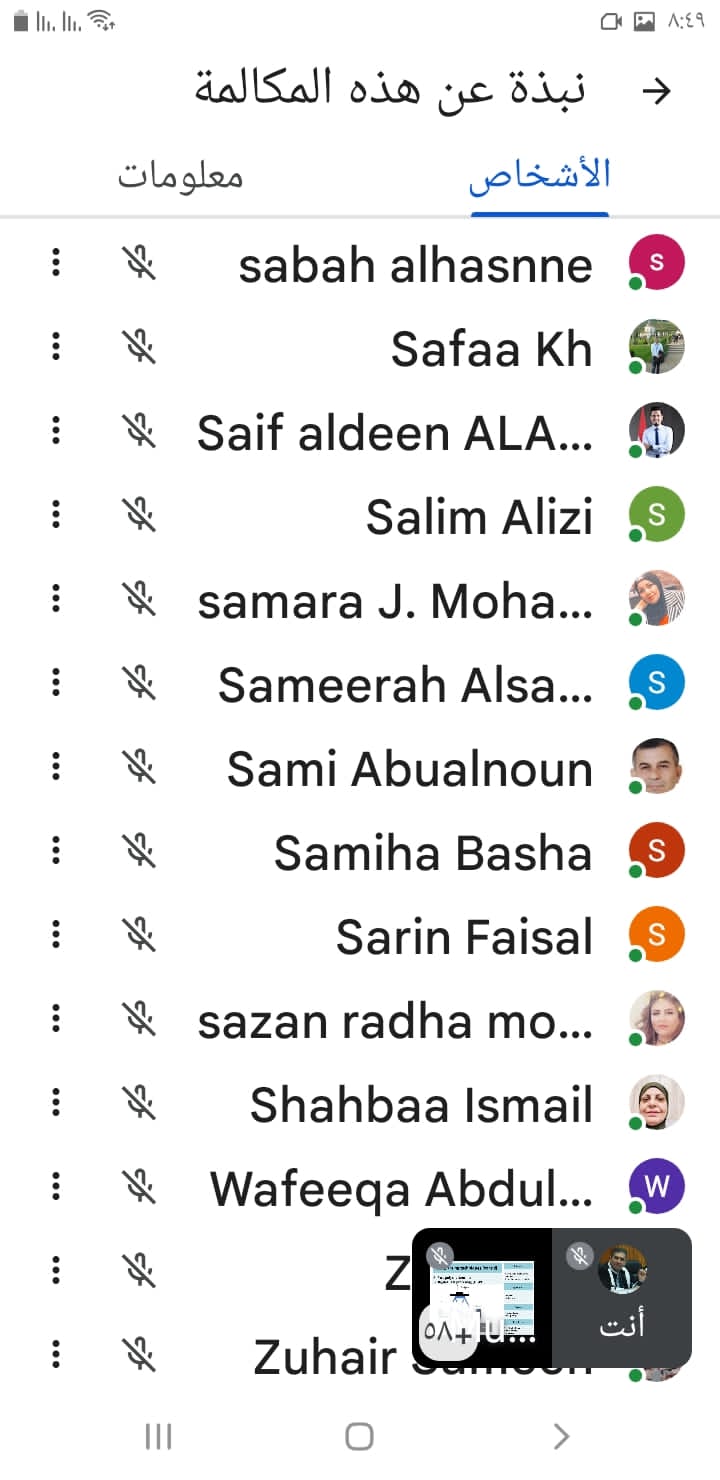720x1480 pixels.
Task: Return to the call via floating video preview
Action: pos(552,1297)
